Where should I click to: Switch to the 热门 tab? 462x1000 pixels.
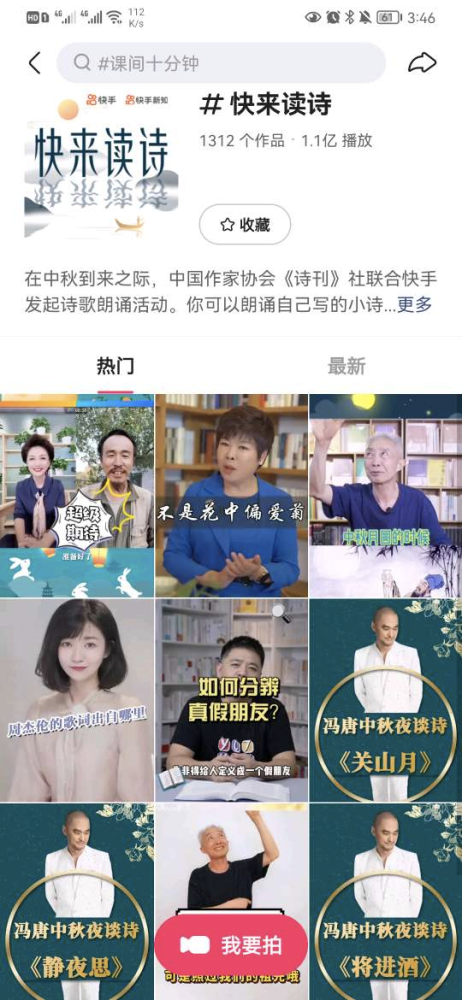[116, 366]
